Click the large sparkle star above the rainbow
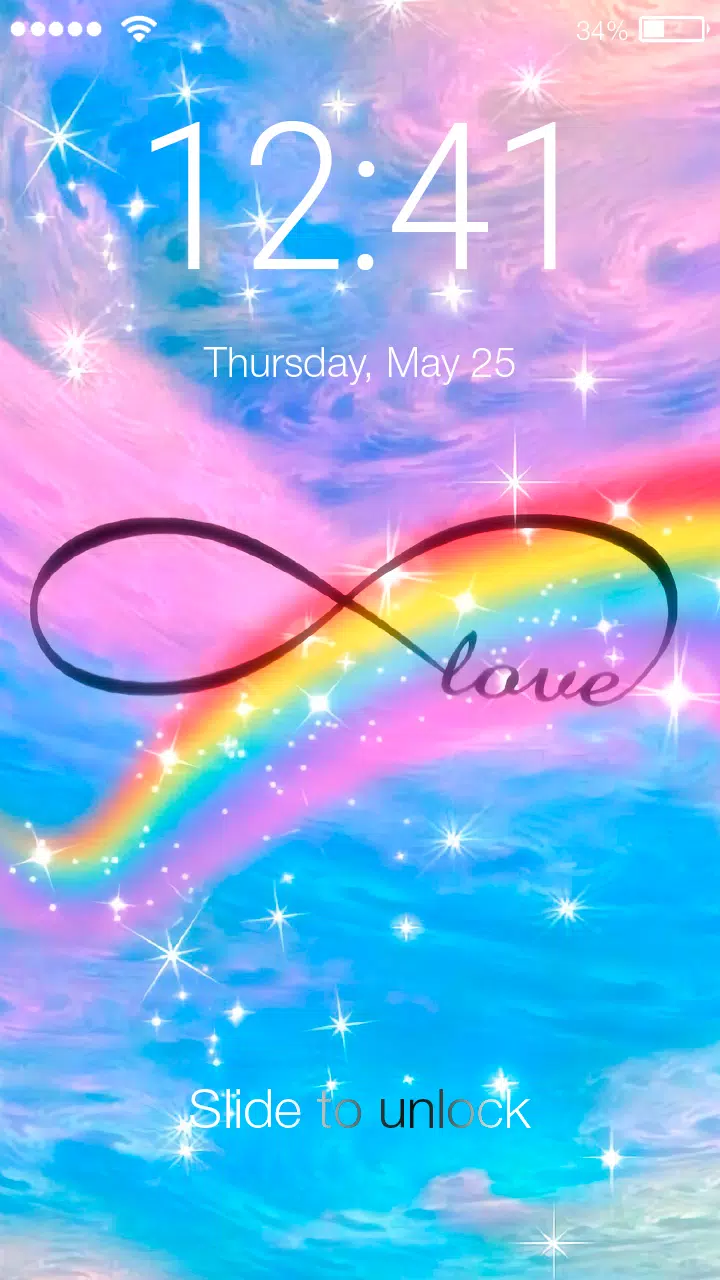The height and width of the screenshot is (1280, 720). click(x=514, y=480)
